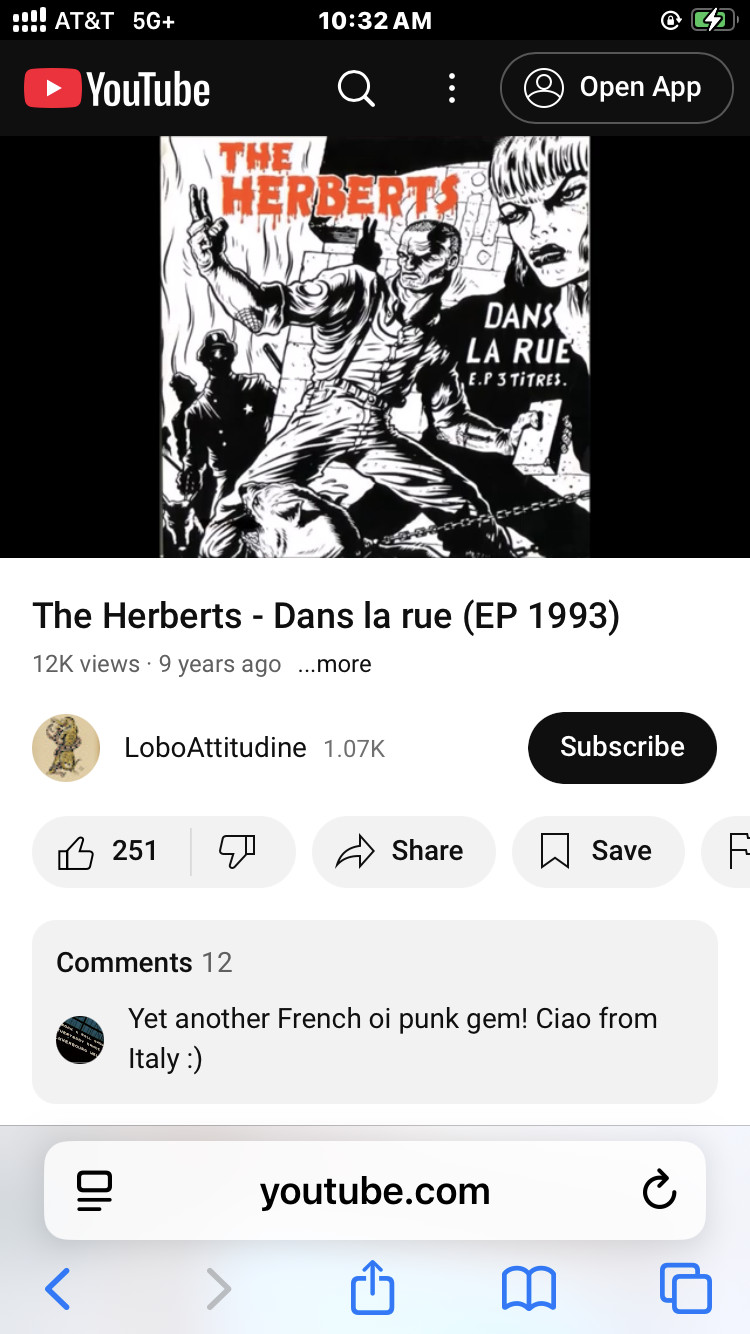This screenshot has height=1334, width=750.
Task: Go back to the previous page
Action: click(58, 1289)
